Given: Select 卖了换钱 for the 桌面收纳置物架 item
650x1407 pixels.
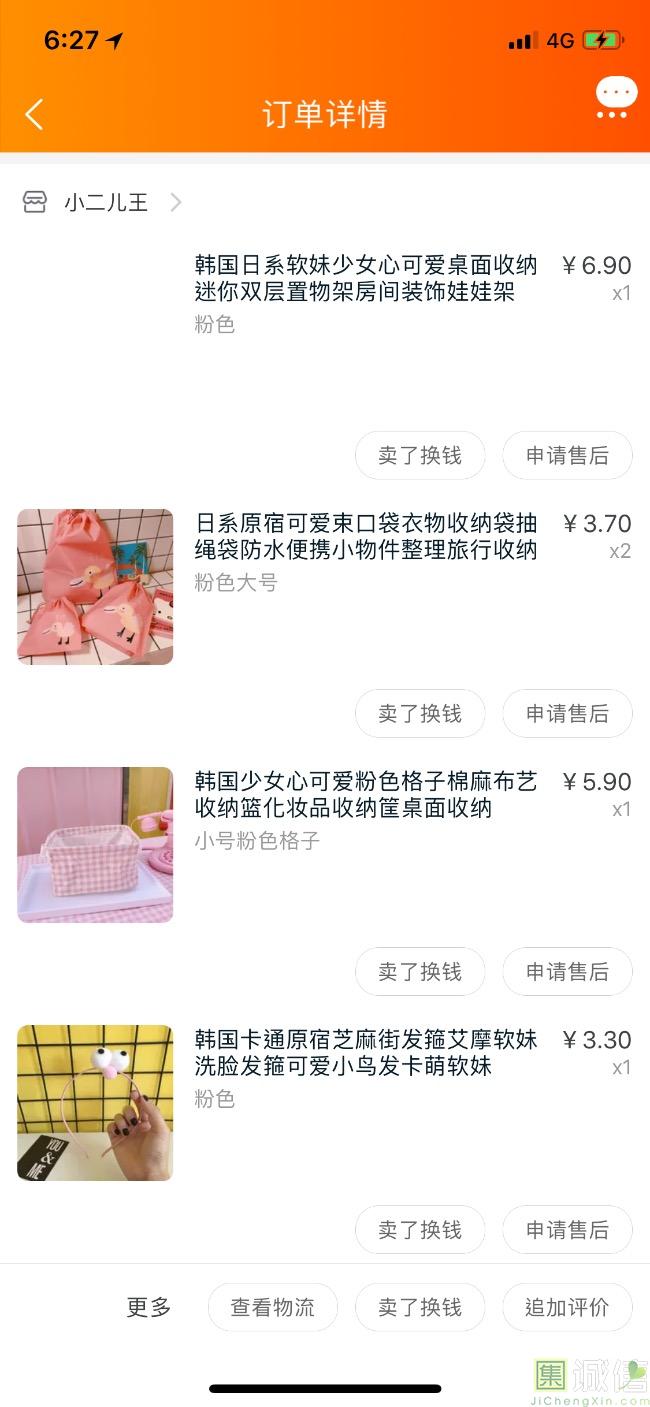Looking at the screenshot, I should coord(420,456).
